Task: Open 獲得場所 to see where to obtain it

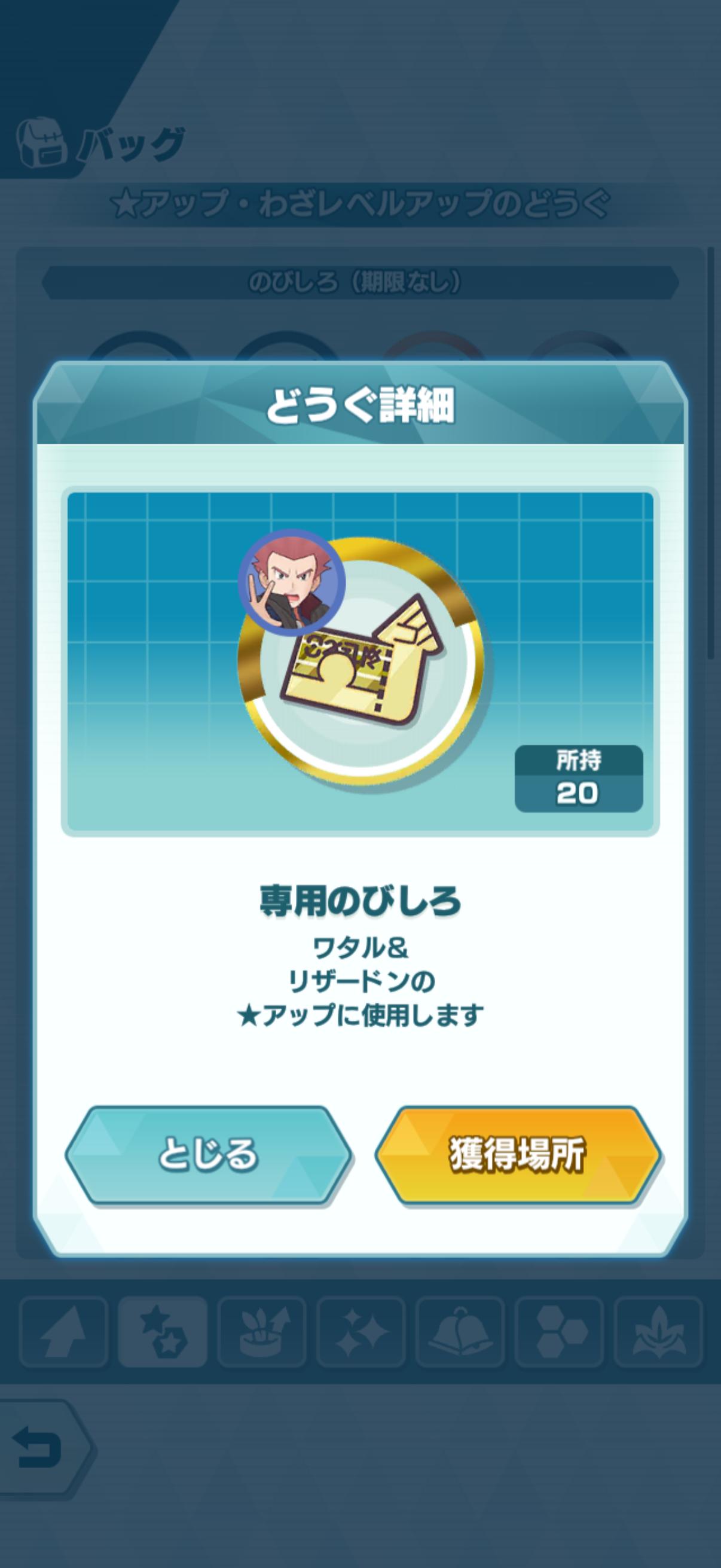Action: pos(518,1155)
